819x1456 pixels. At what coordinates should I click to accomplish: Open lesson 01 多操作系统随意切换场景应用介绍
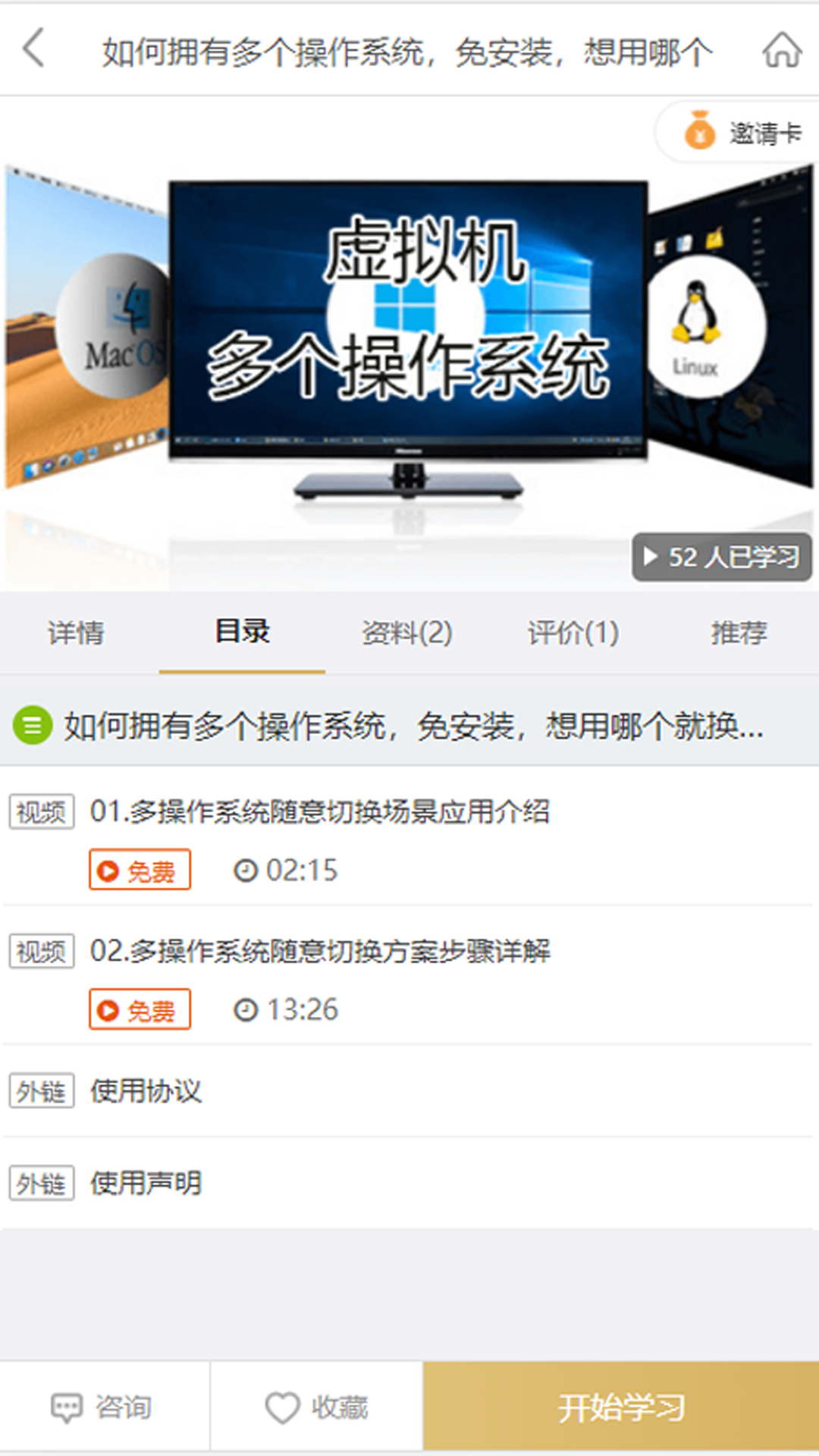[x=319, y=811]
